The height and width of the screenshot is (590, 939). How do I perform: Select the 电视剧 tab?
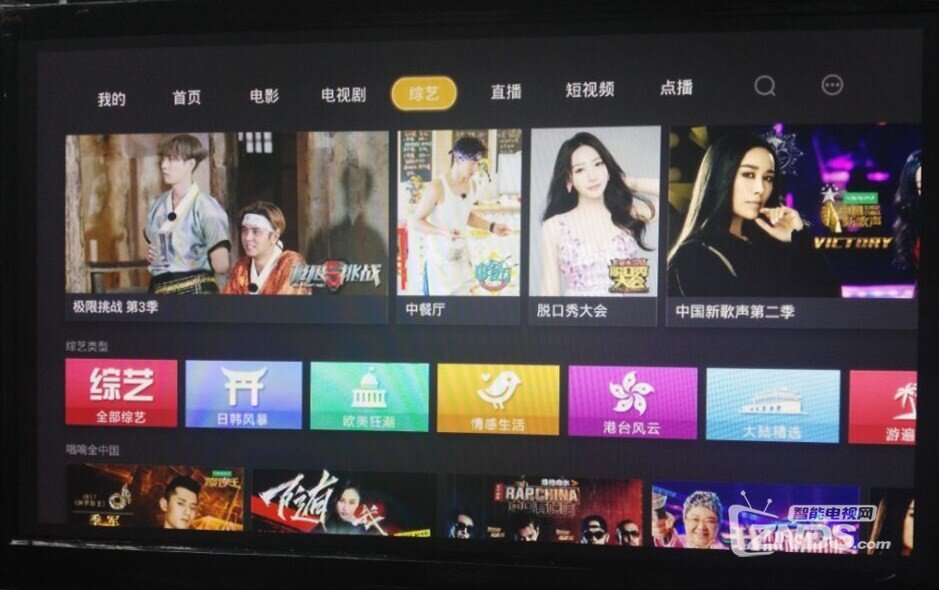pyautogui.click(x=343, y=95)
